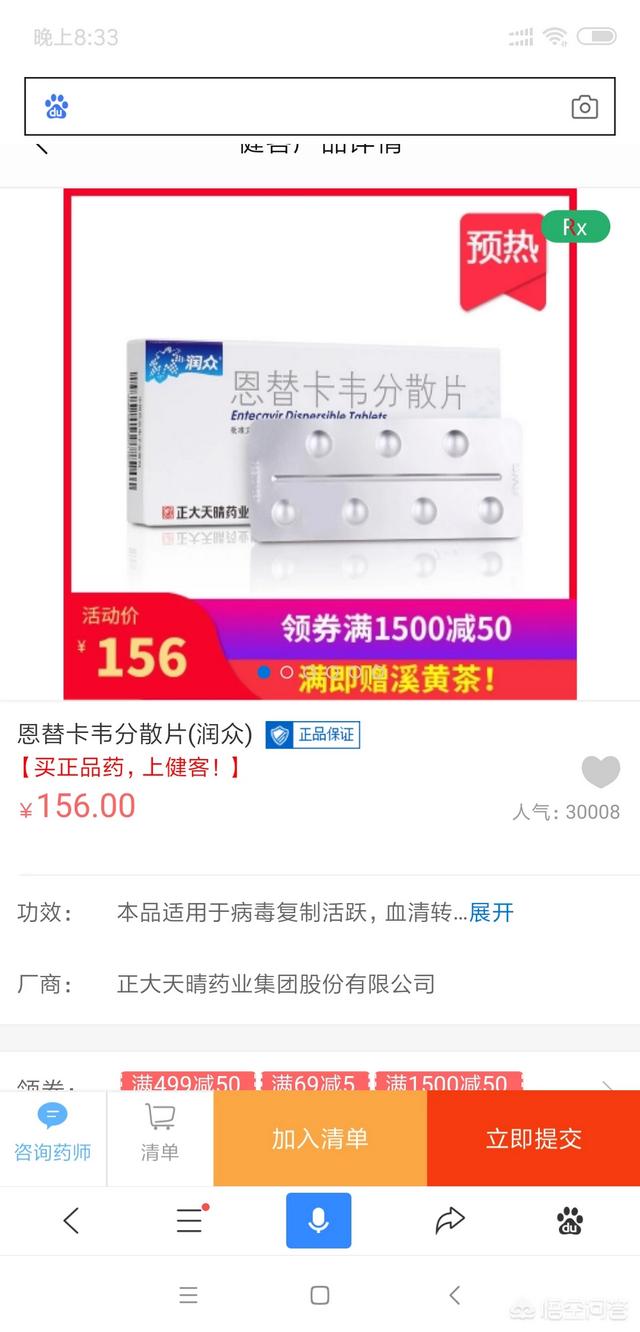
Task: Open the browser menu icon
Action: [189, 1220]
